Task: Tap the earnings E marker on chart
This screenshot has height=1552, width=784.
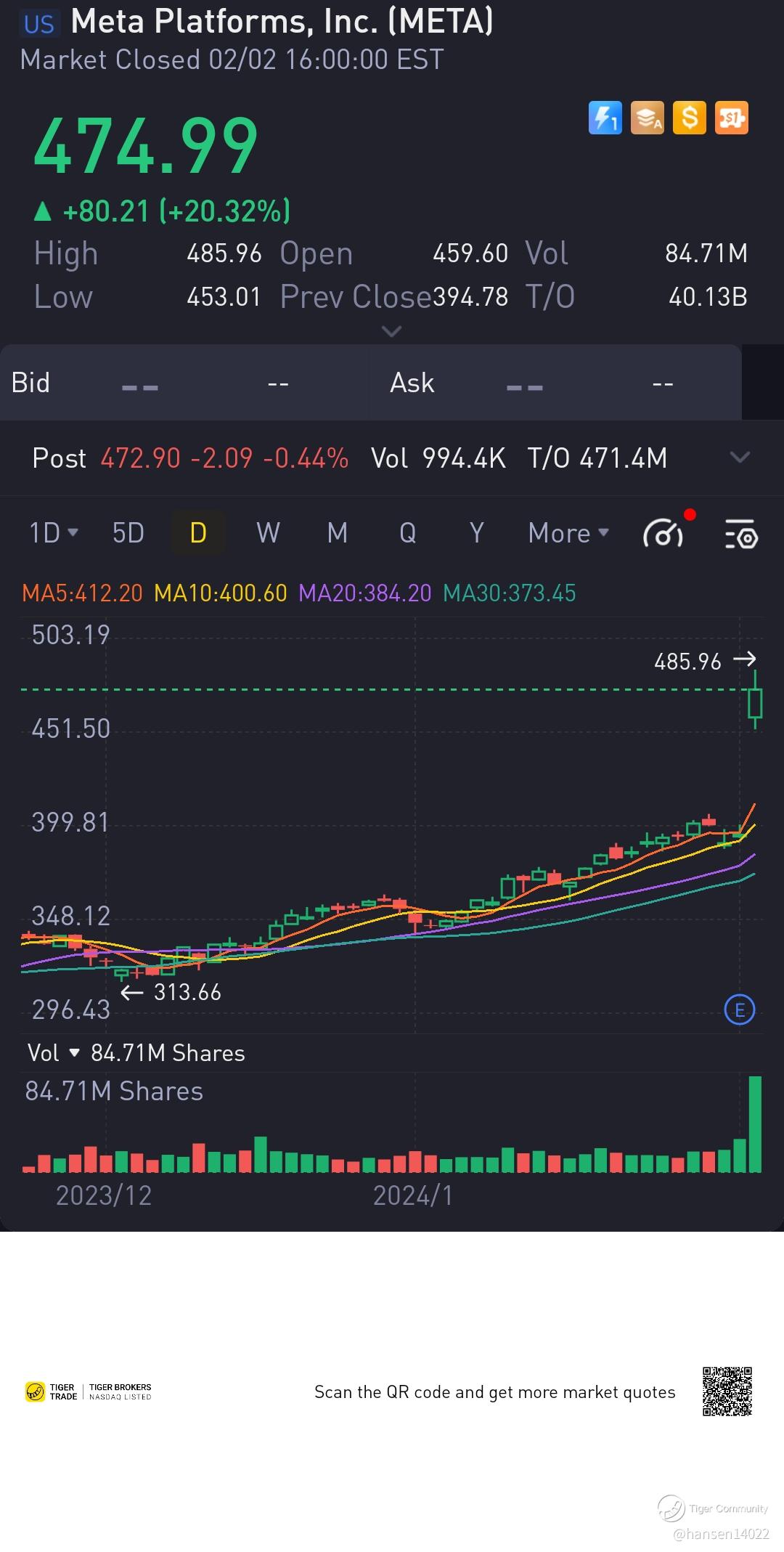Action: [740, 1009]
